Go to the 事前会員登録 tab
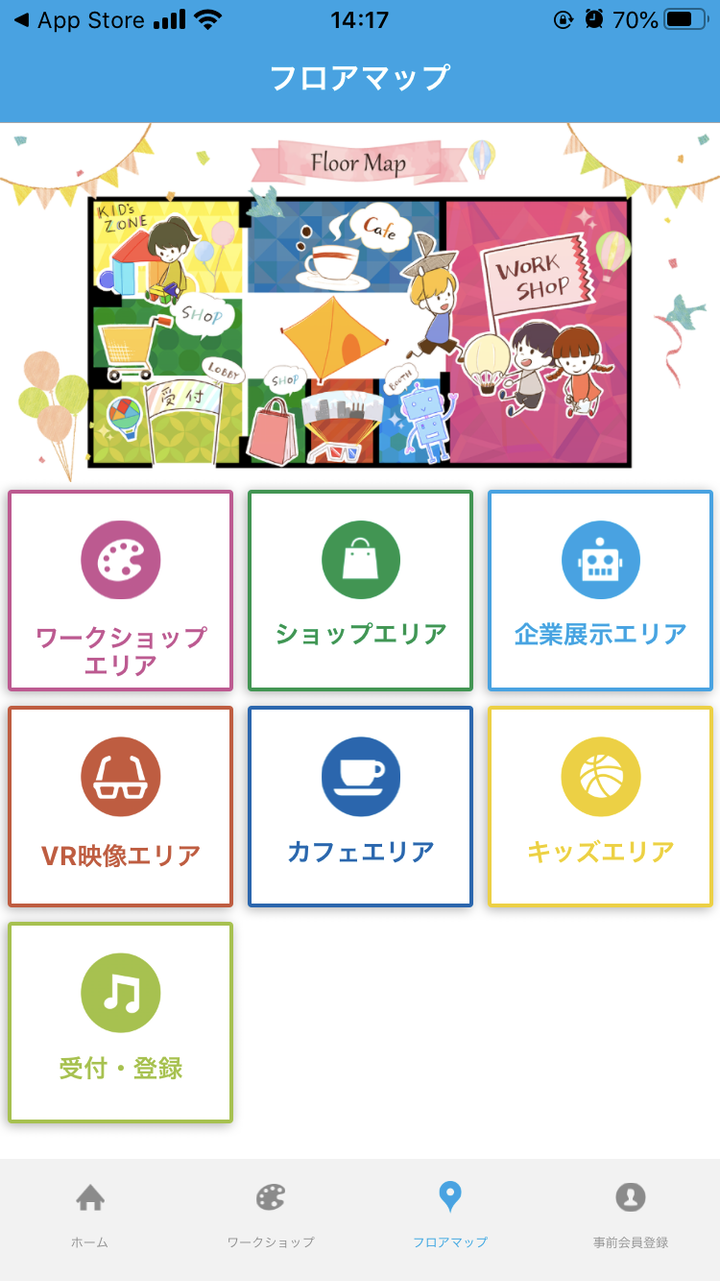Viewport: 720px width, 1281px height. pos(630,1213)
